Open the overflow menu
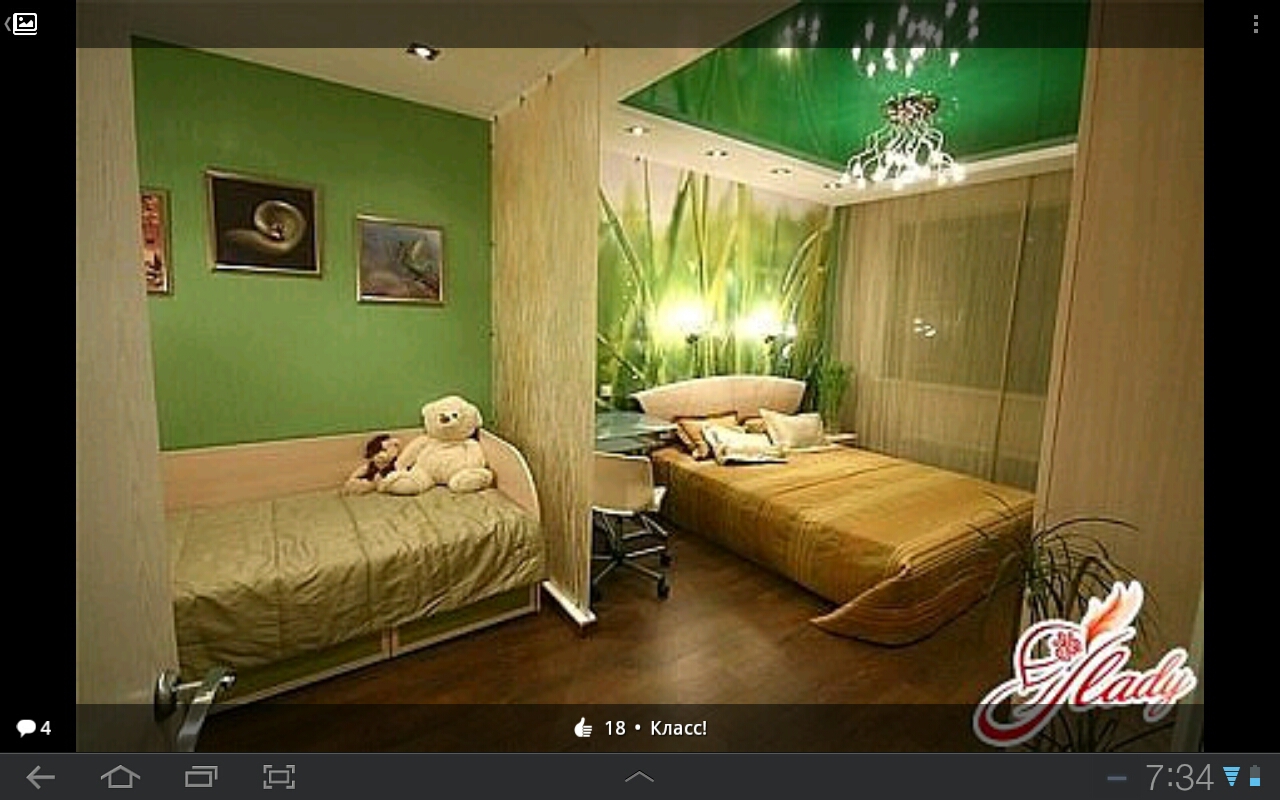1280x800 pixels. coord(1256,23)
